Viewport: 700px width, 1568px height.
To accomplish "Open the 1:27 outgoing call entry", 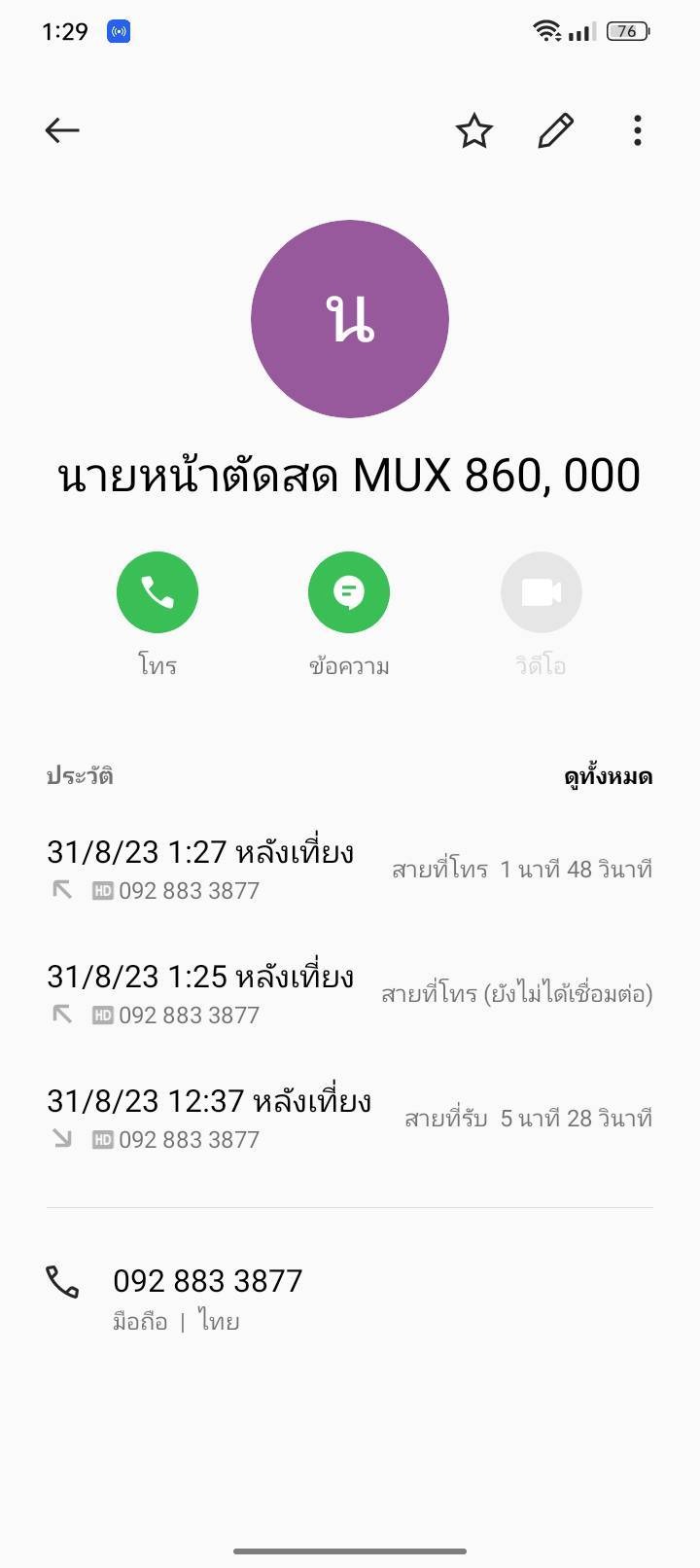I will [x=349, y=869].
